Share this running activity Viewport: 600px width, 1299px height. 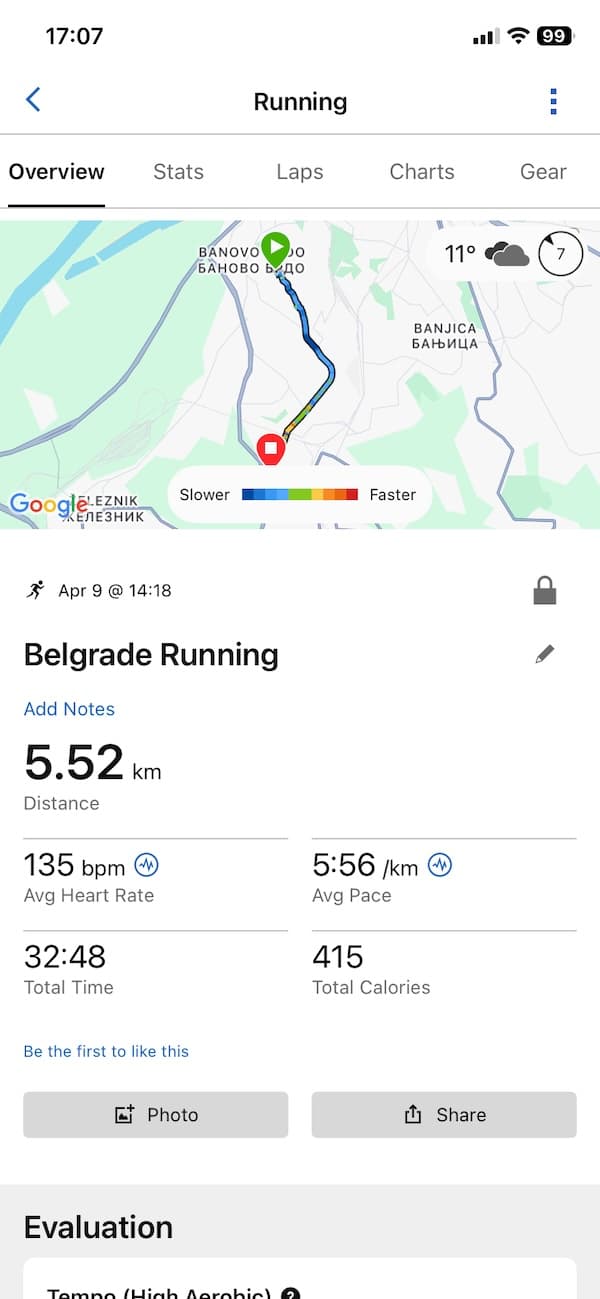(x=444, y=1114)
